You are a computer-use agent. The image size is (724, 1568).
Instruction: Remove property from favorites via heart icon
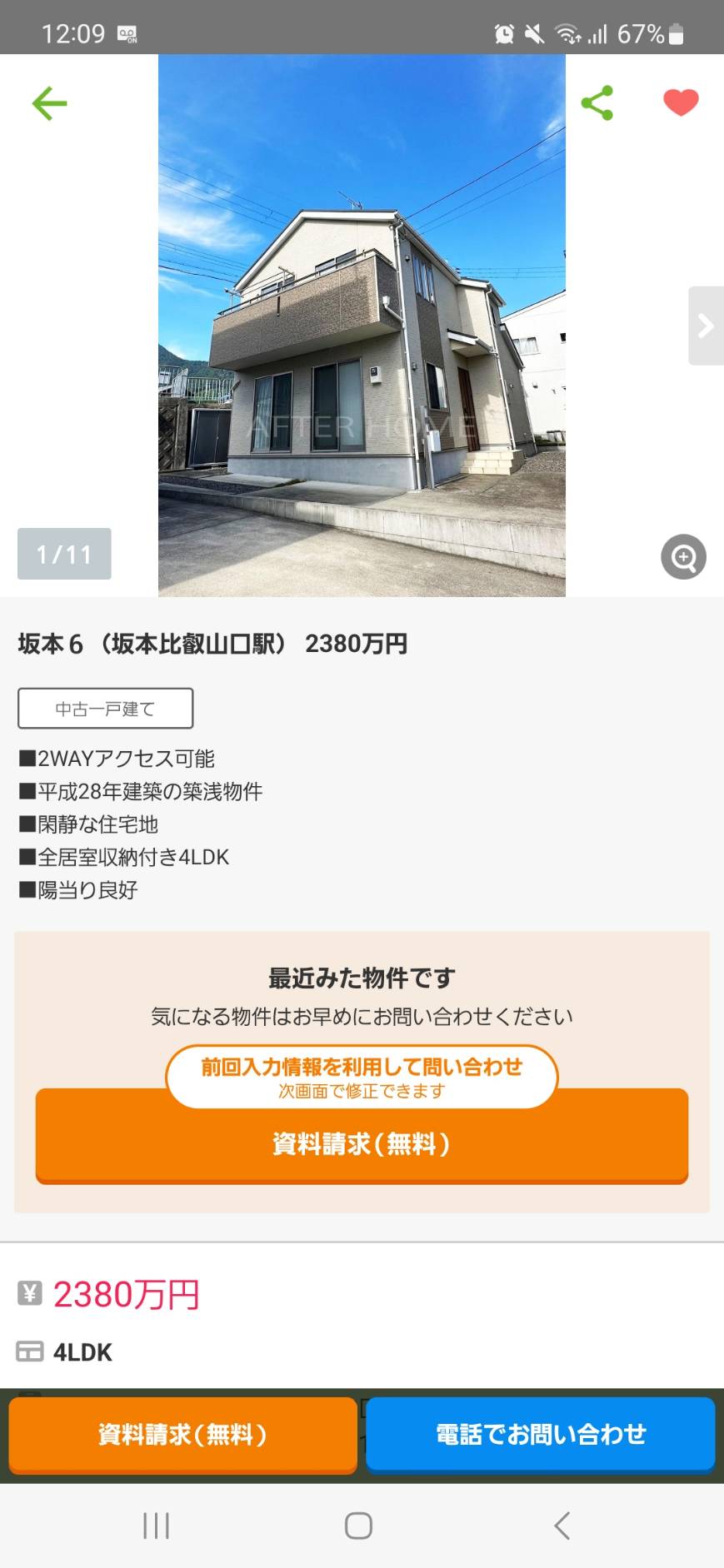point(681,102)
